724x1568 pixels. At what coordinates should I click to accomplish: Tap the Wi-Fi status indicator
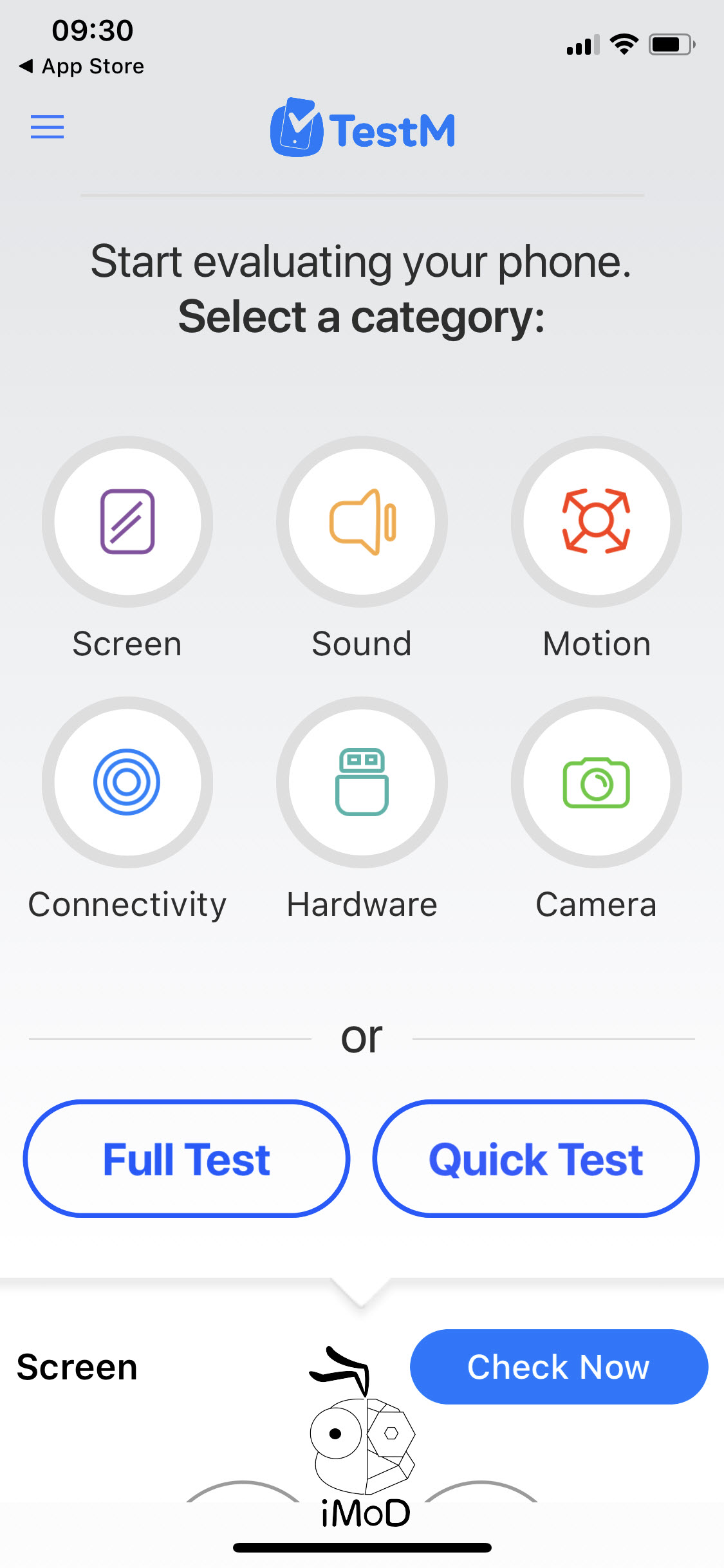click(x=623, y=42)
